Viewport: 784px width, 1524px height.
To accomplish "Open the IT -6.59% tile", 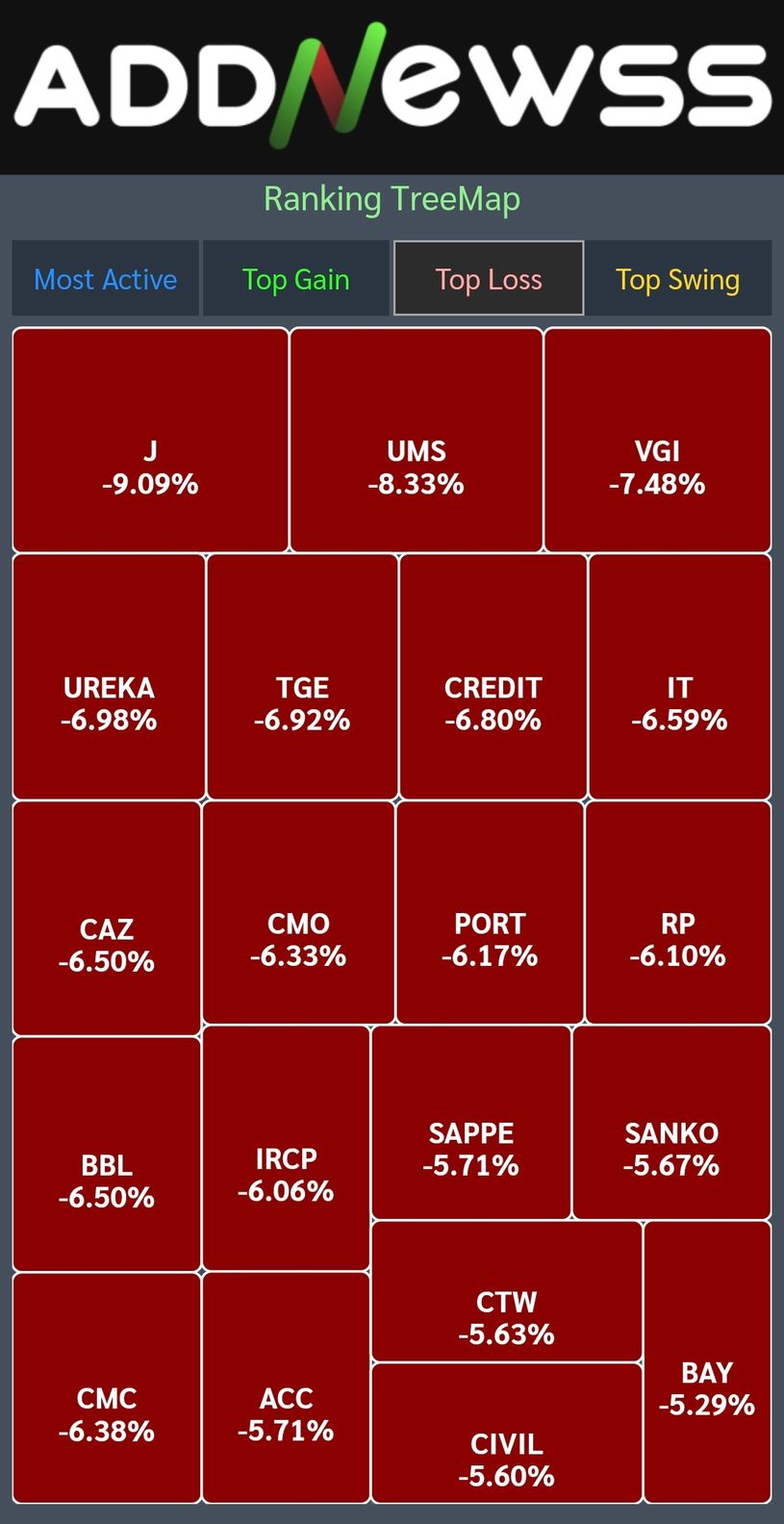I will 680,676.
